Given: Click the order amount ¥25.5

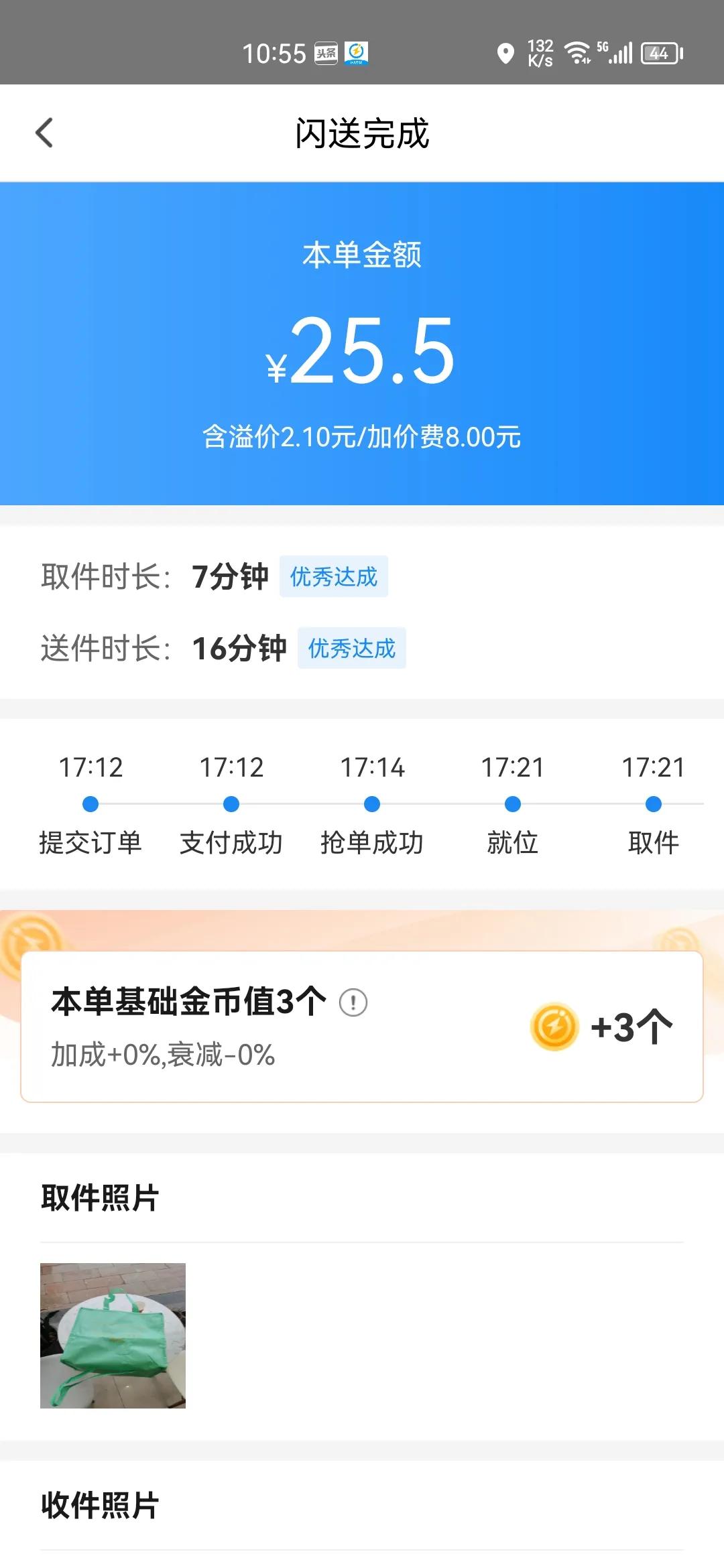Looking at the screenshot, I should tap(362, 356).
